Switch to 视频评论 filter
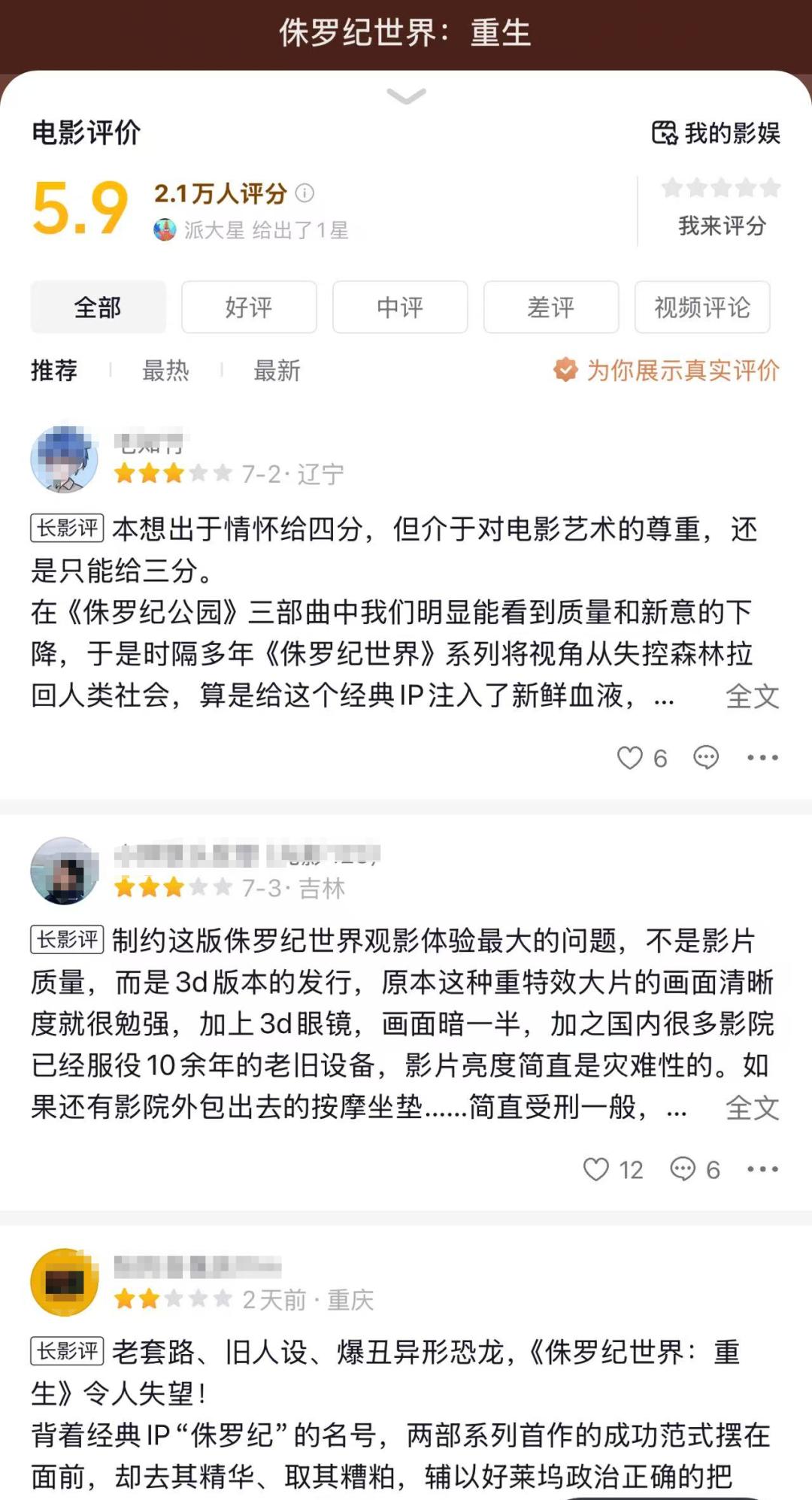 coord(702,307)
